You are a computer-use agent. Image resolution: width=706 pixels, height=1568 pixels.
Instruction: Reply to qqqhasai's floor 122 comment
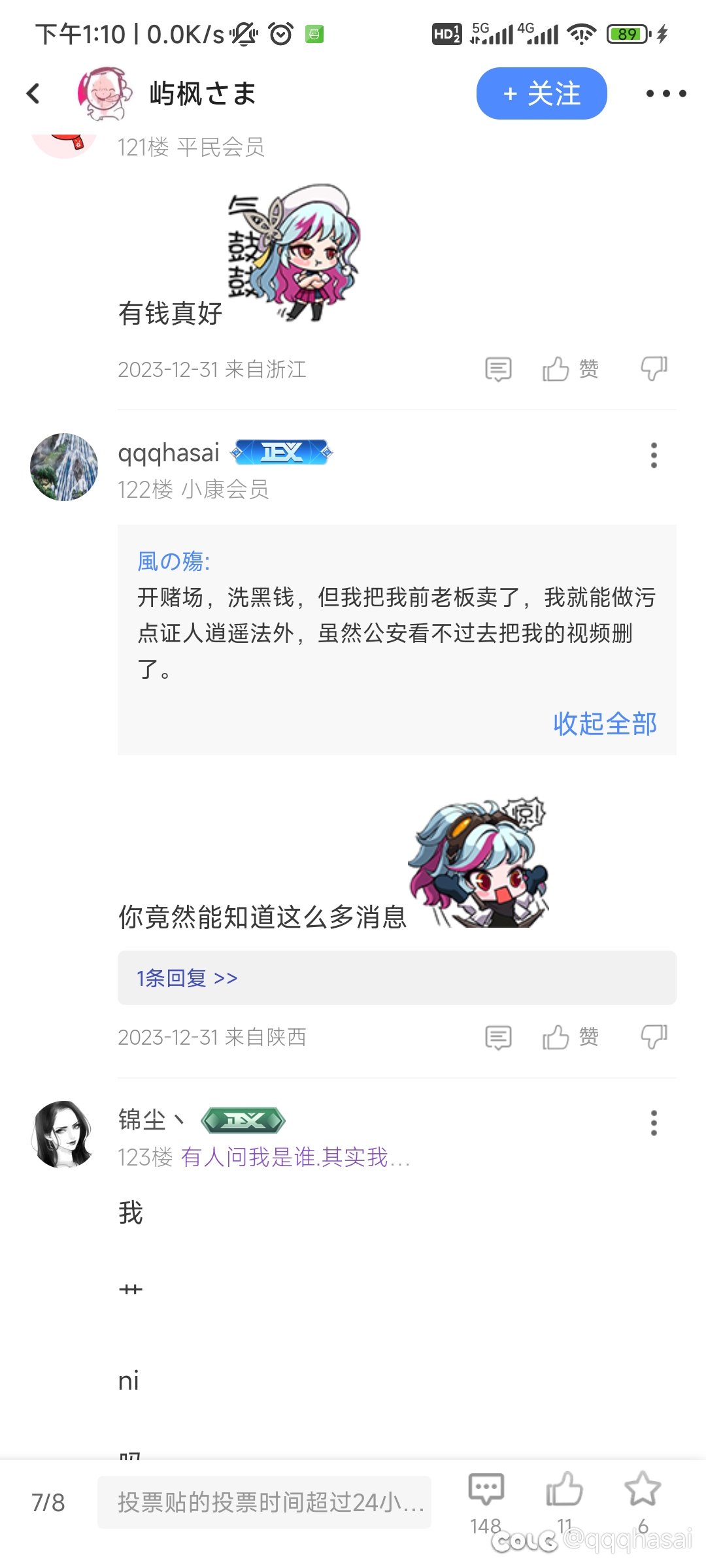(x=498, y=1037)
